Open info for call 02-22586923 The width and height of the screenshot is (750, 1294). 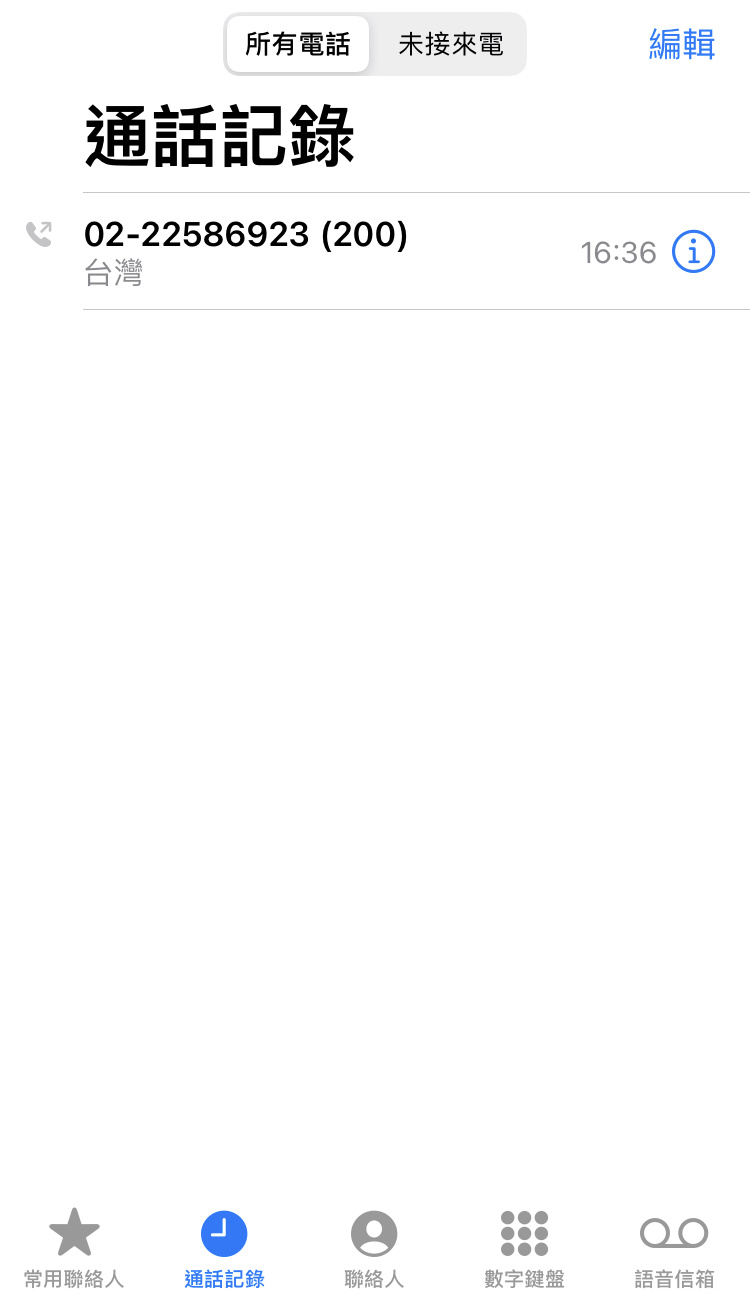click(x=693, y=251)
